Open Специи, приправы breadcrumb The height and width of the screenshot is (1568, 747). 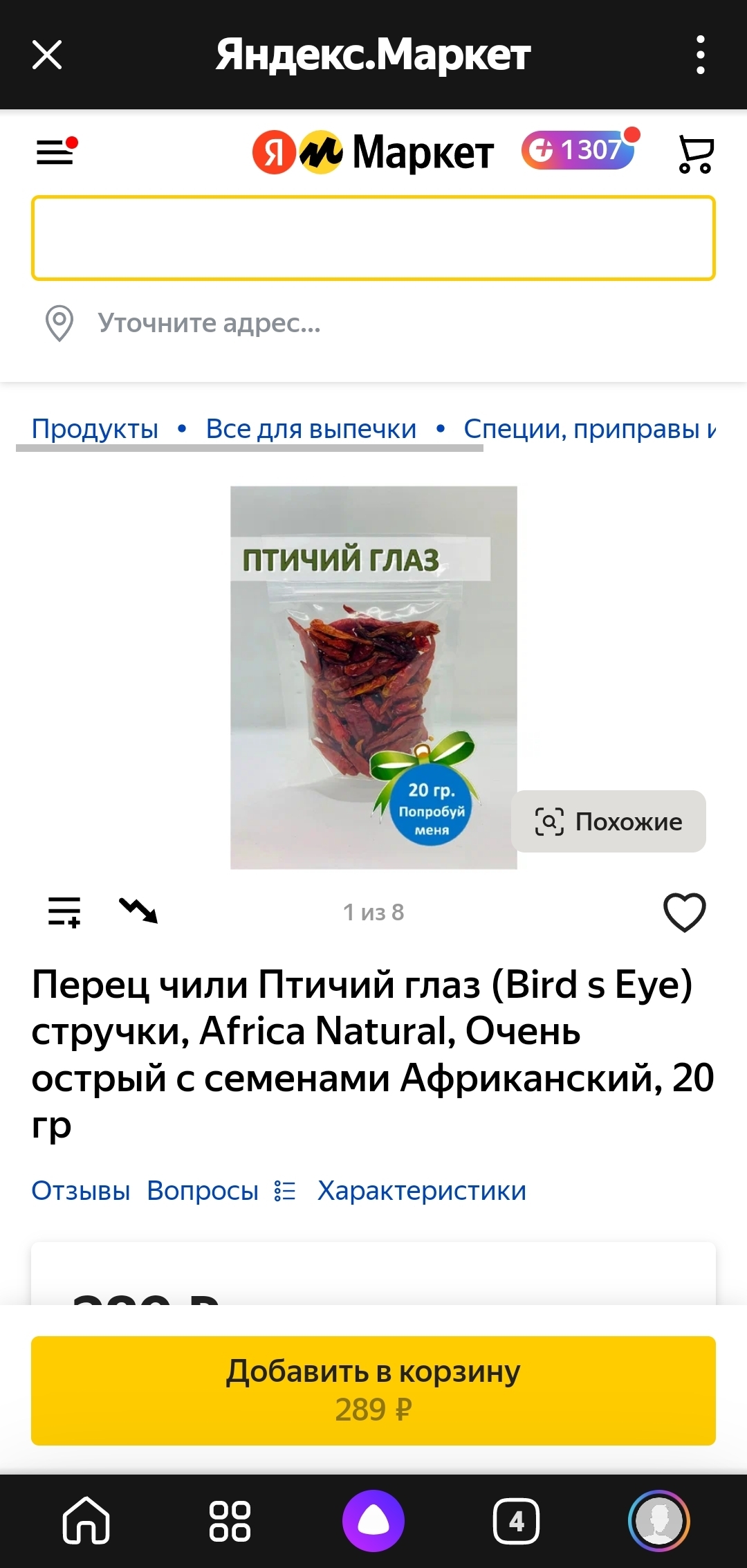589,429
